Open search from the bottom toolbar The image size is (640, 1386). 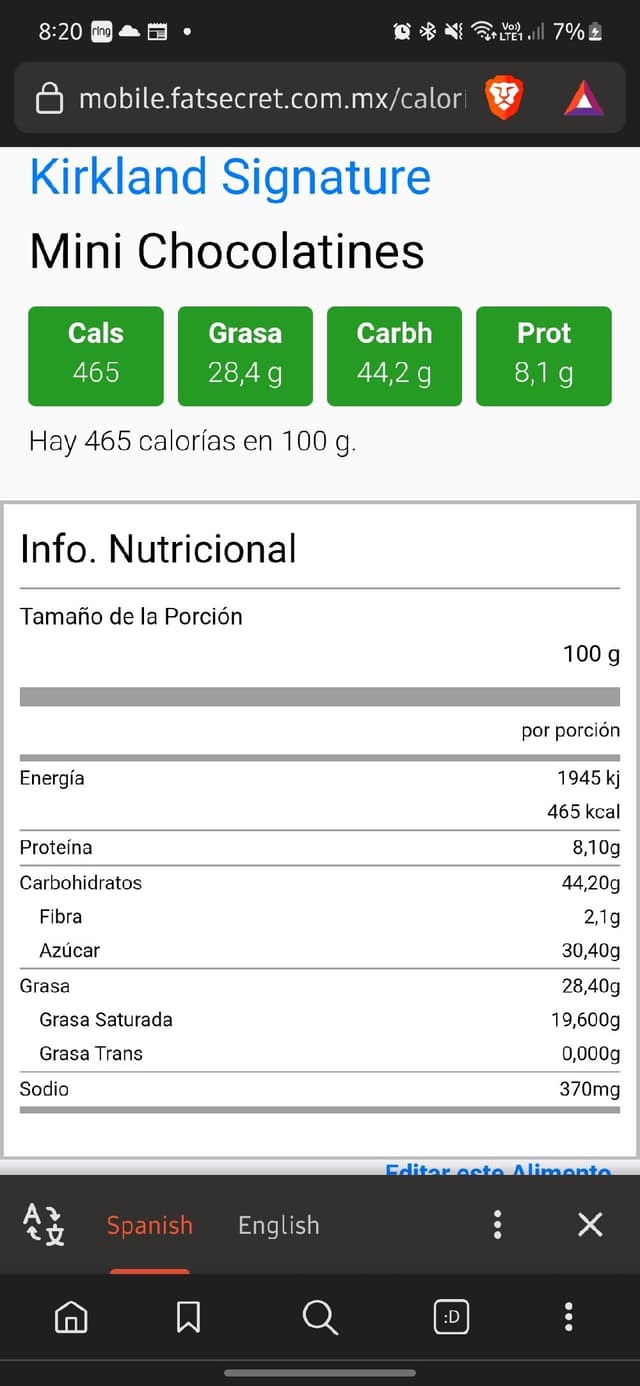tap(319, 1317)
